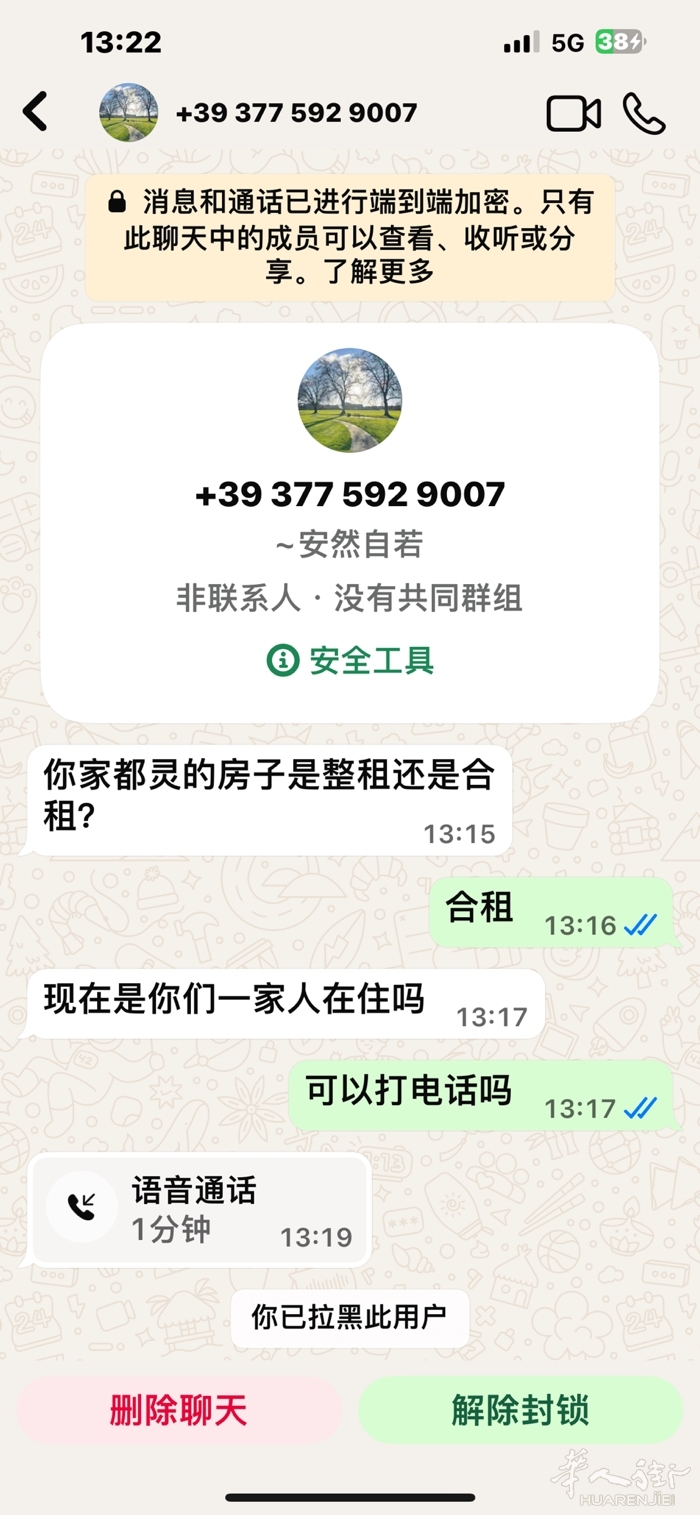Viewport: 700px width, 1515px height.
Task: Open the 语音通话 call entry
Action: (200, 1208)
